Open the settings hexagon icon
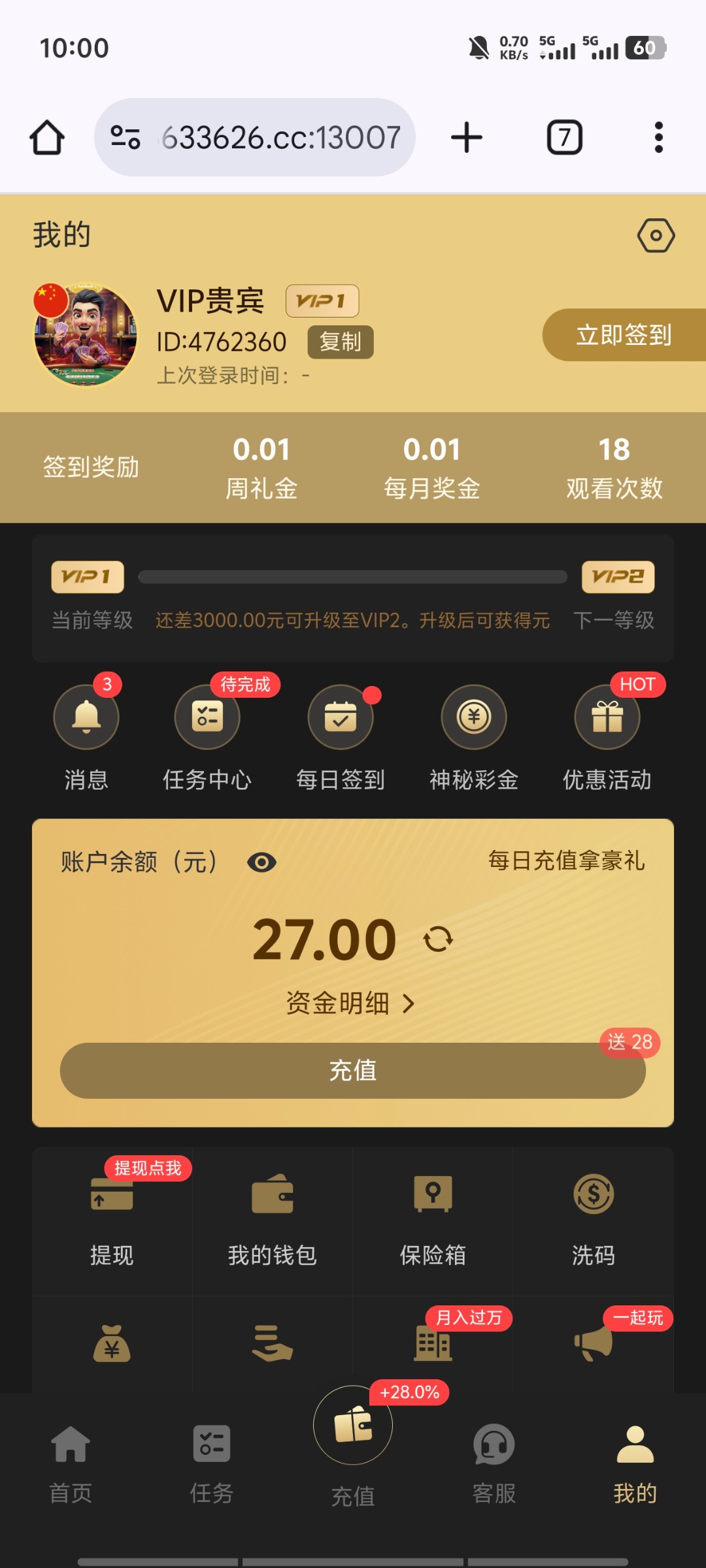Image resolution: width=706 pixels, height=1568 pixels. click(656, 235)
